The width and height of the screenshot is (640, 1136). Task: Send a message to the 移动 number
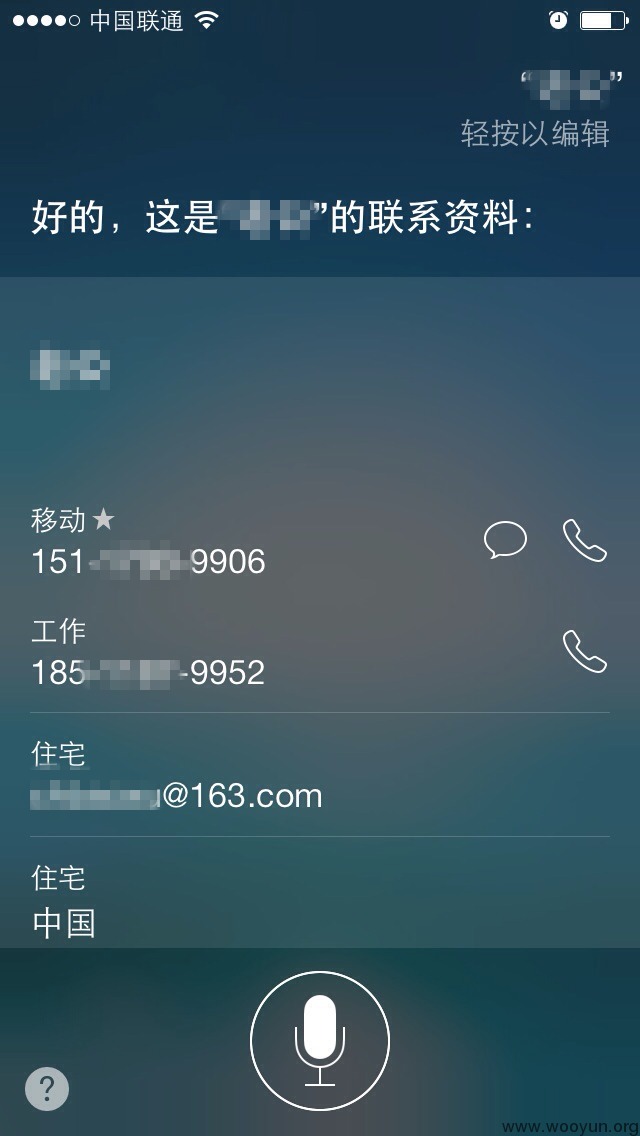coord(505,540)
